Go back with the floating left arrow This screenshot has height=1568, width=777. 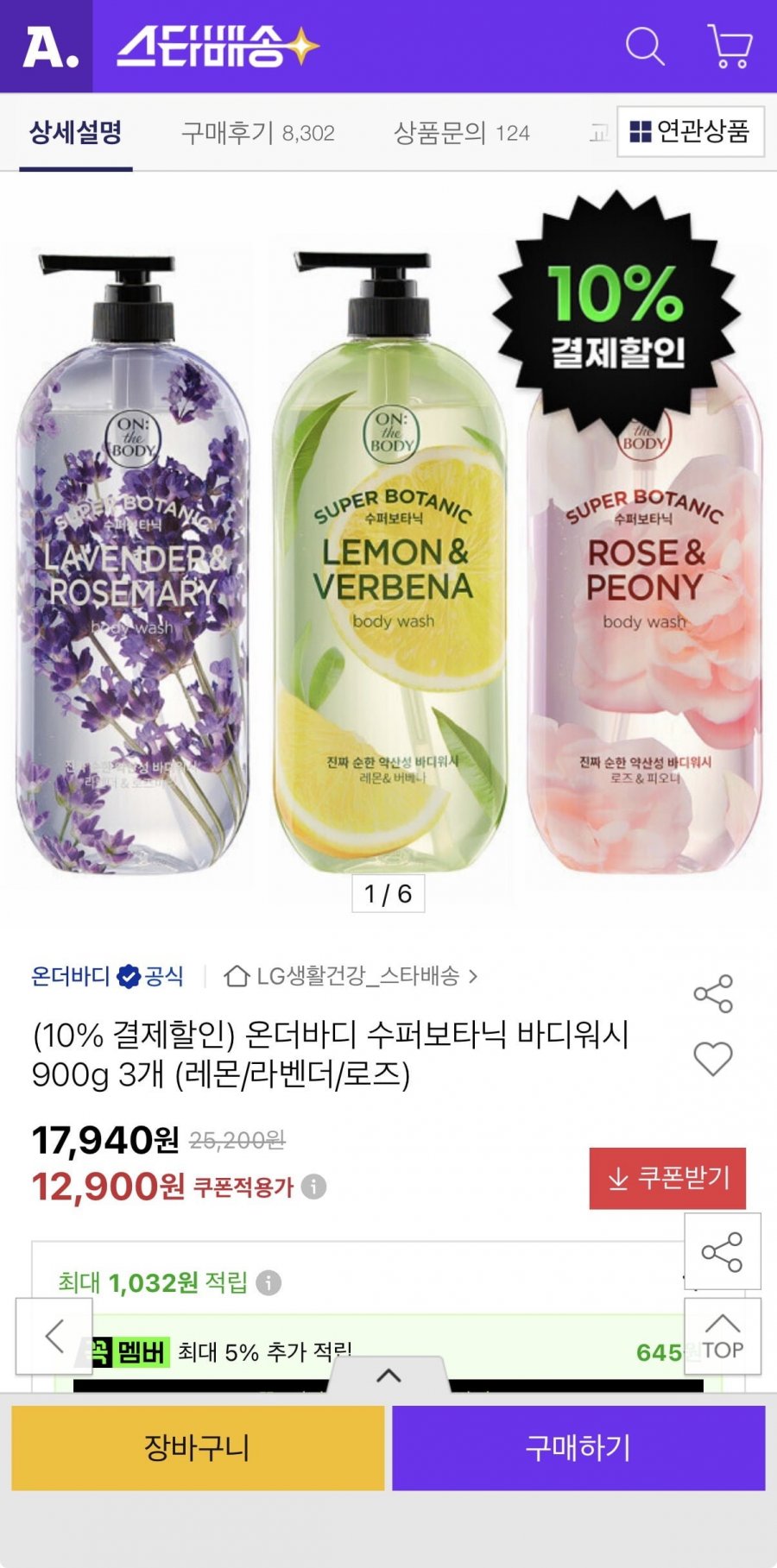point(54,1336)
